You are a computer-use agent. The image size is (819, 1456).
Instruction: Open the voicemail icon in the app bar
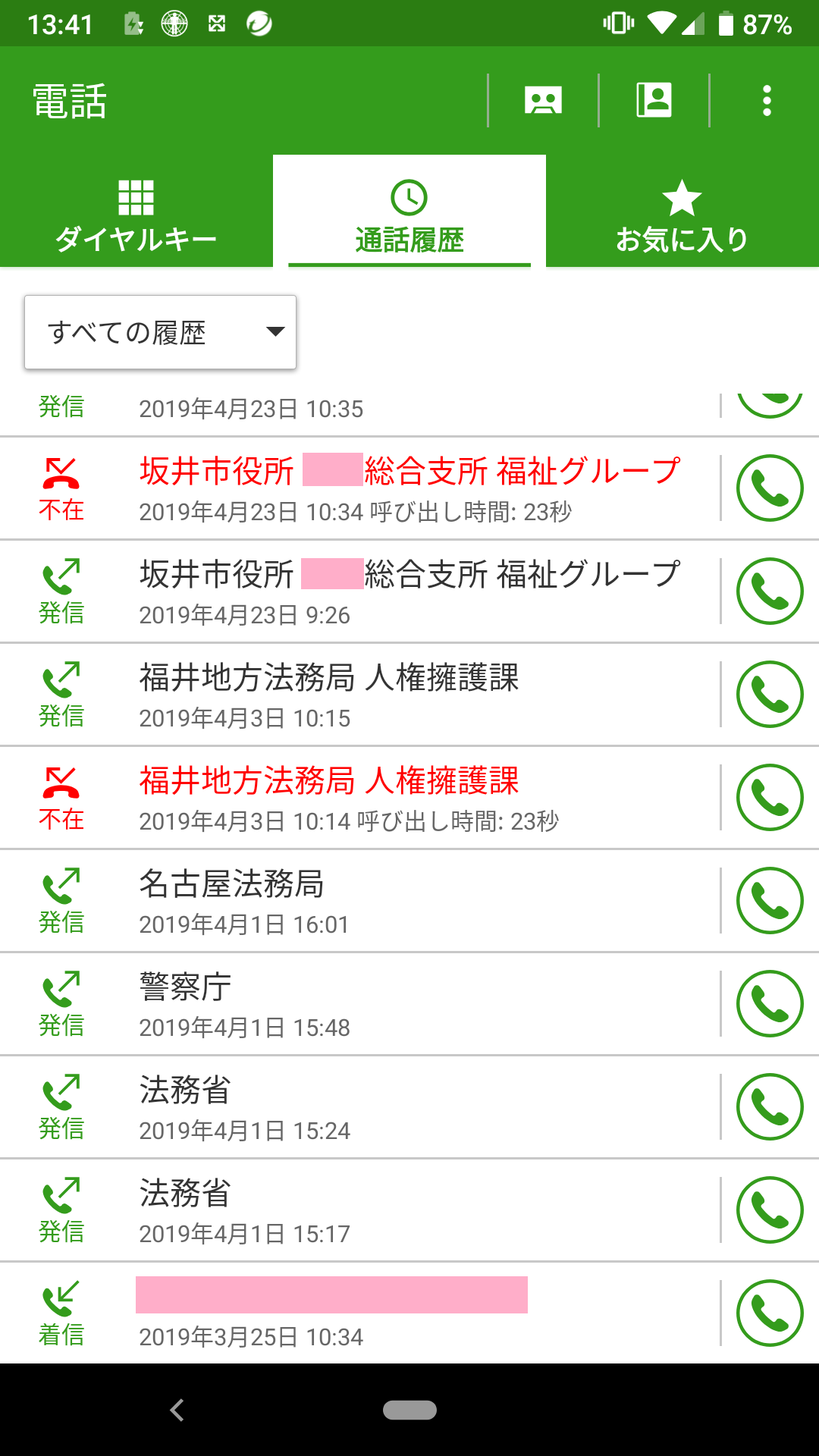[x=543, y=100]
